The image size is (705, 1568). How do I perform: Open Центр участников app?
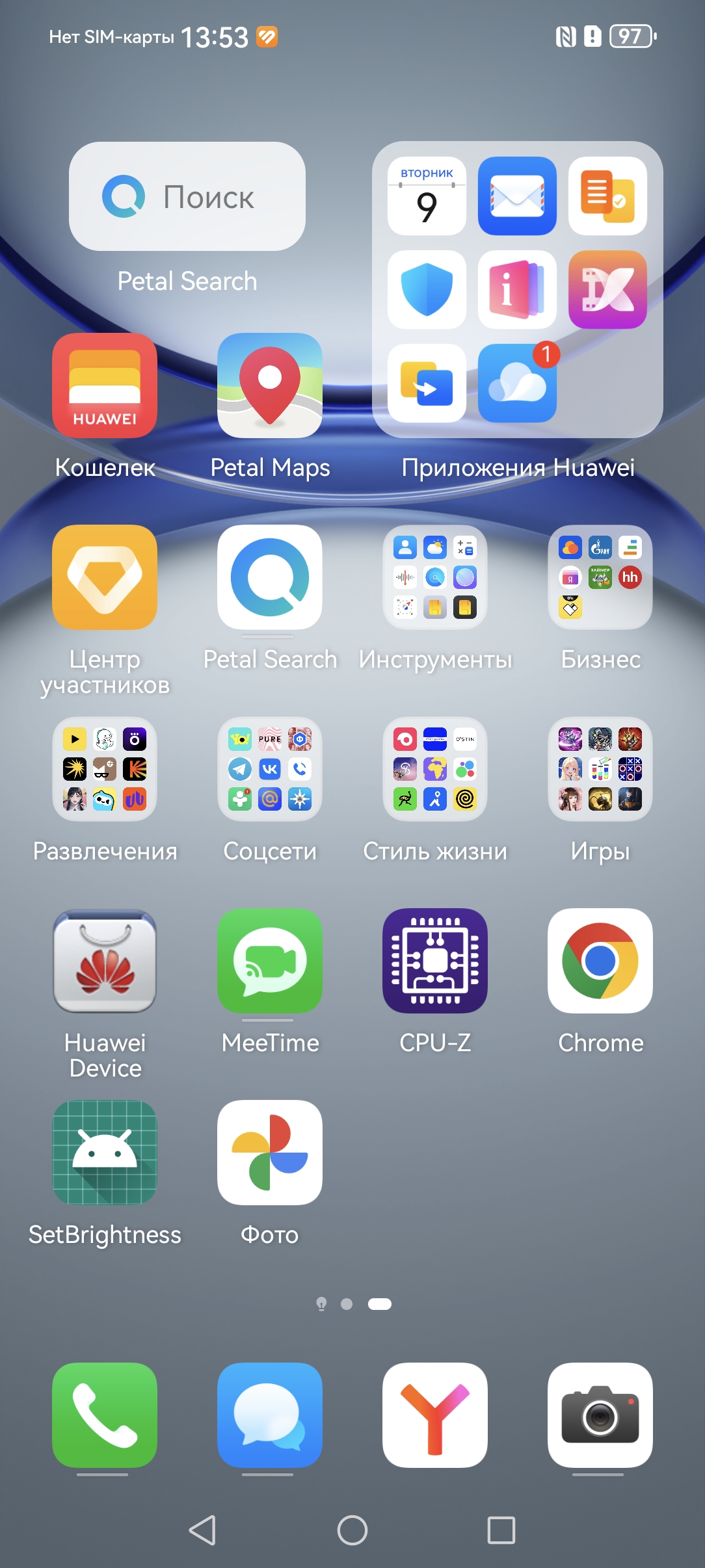click(x=105, y=577)
